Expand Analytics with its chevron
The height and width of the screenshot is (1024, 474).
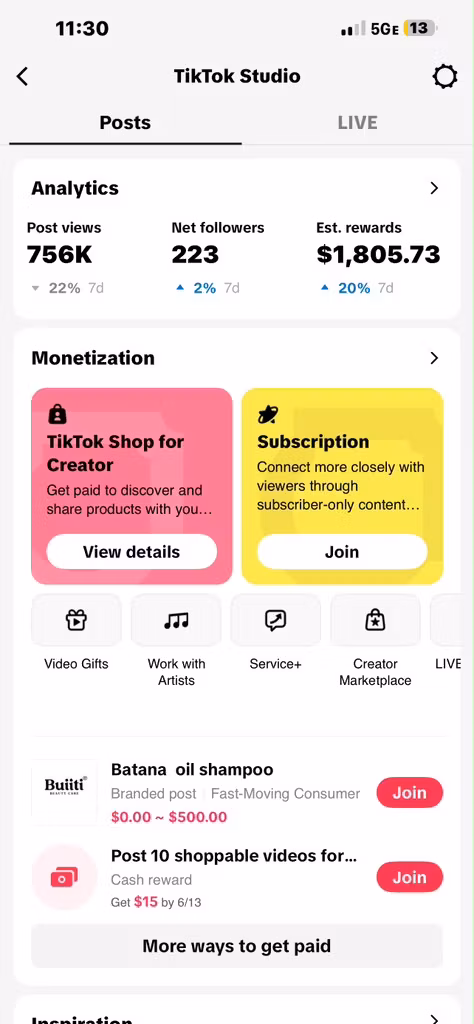[434, 189]
